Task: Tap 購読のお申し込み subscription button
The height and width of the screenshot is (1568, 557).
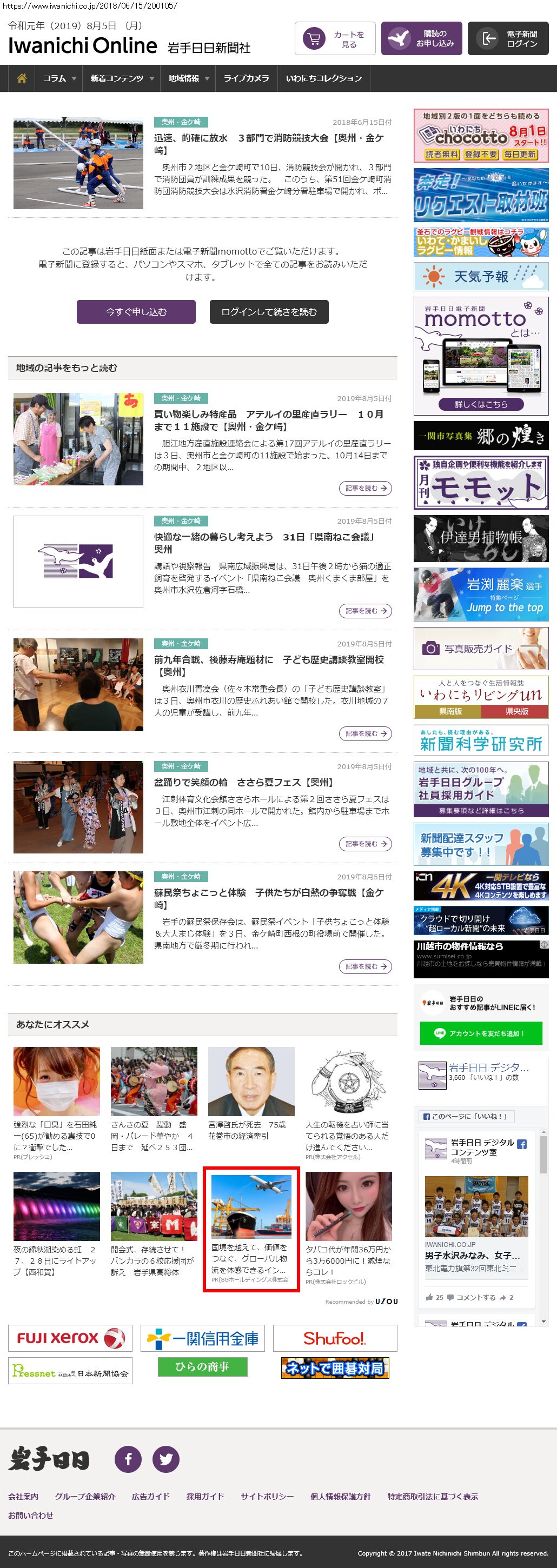Action: 421,39
